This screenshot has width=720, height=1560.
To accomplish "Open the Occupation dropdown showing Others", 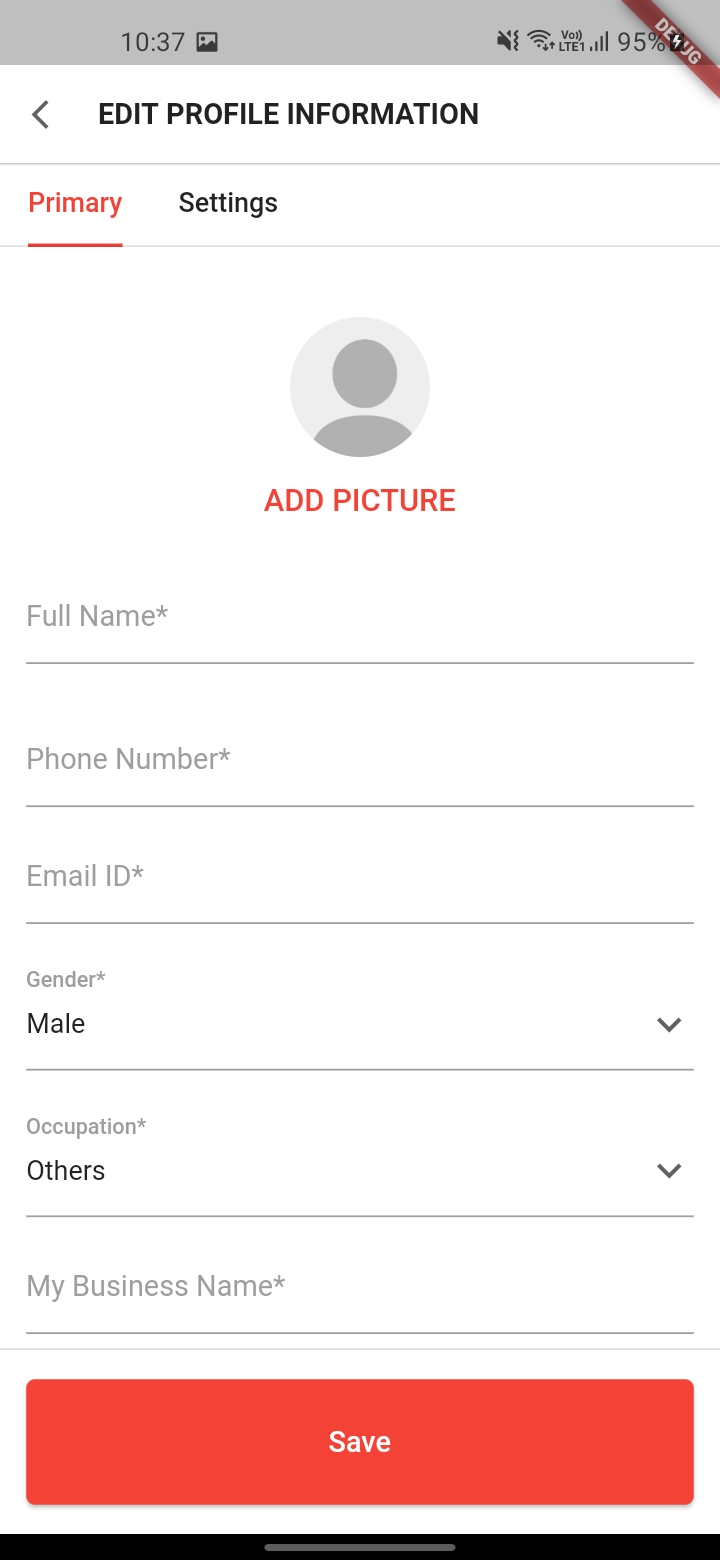I will 360,1170.
